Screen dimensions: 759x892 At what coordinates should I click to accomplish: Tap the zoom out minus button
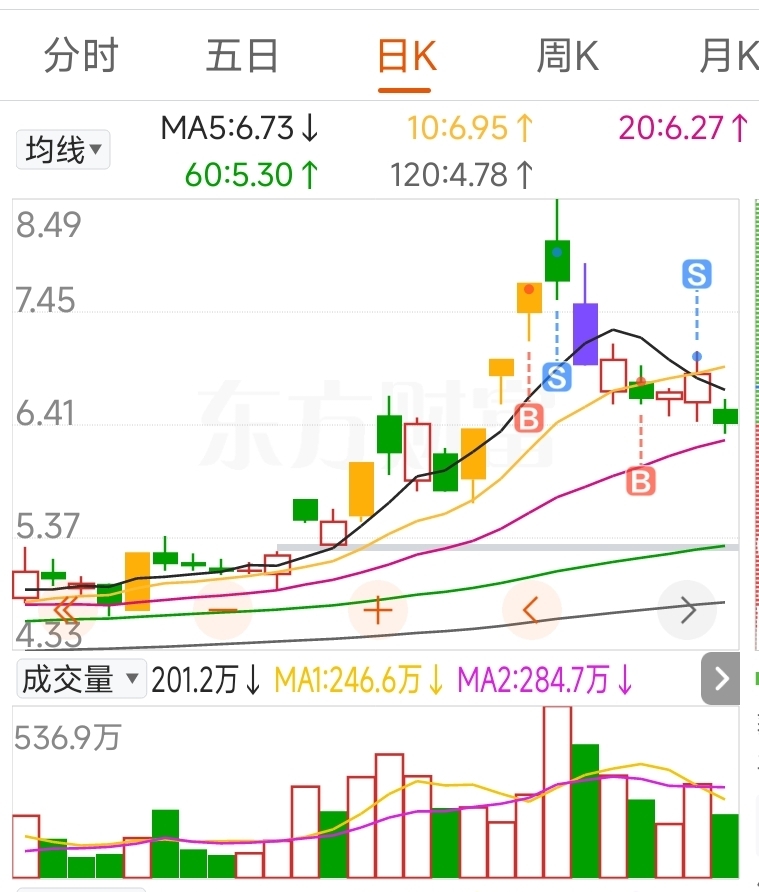click(222, 609)
